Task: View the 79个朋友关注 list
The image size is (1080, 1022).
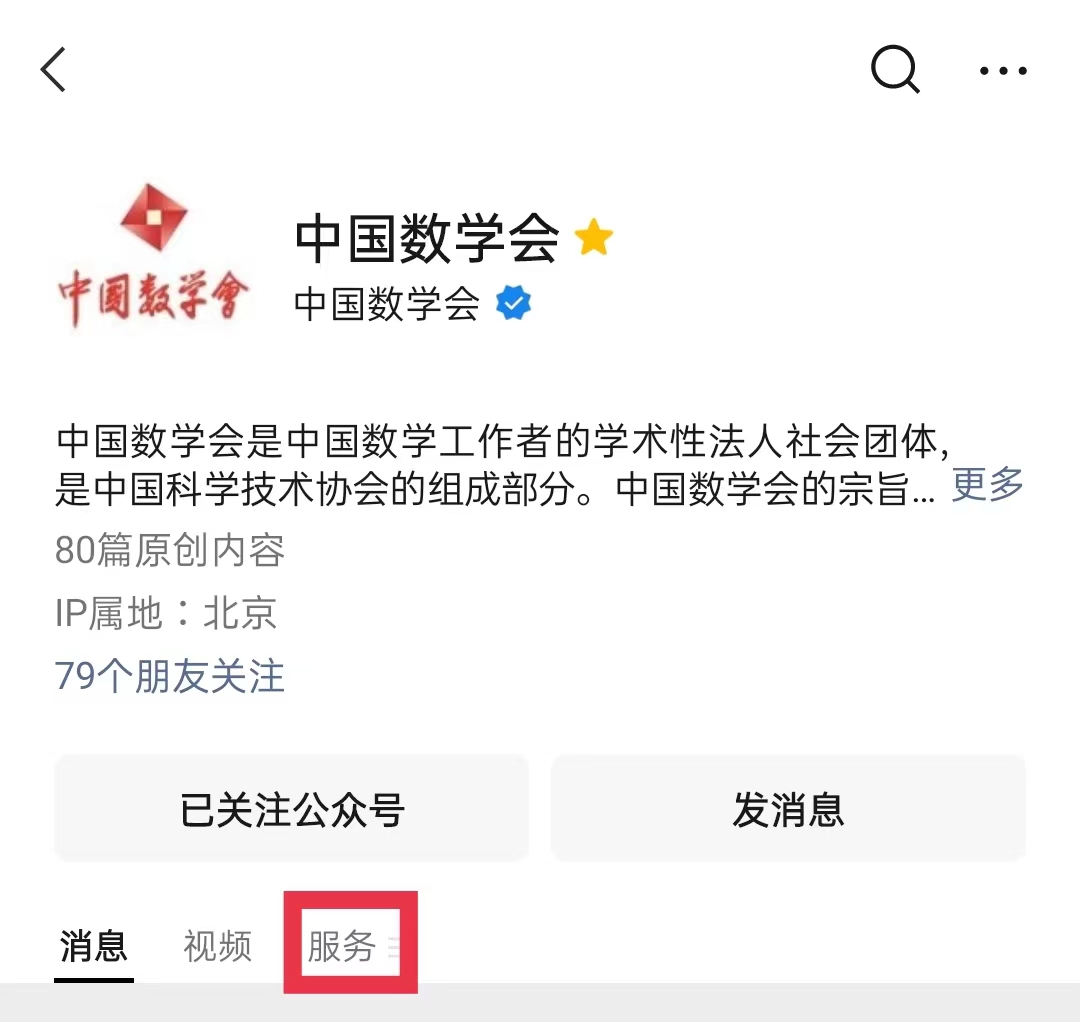Action: (x=170, y=677)
